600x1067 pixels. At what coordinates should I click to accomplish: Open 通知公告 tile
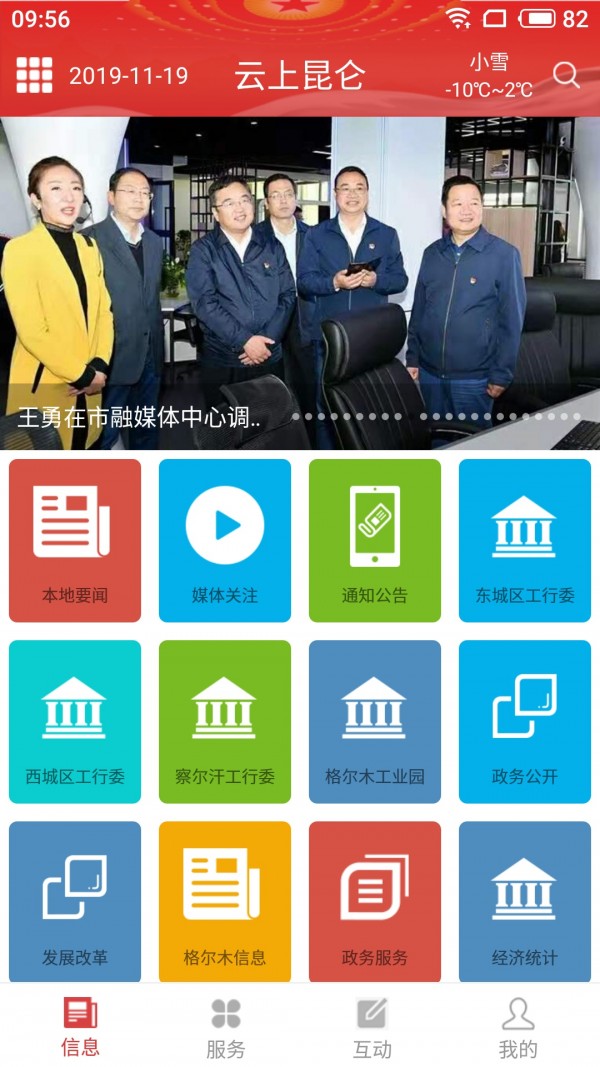[x=375, y=540]
